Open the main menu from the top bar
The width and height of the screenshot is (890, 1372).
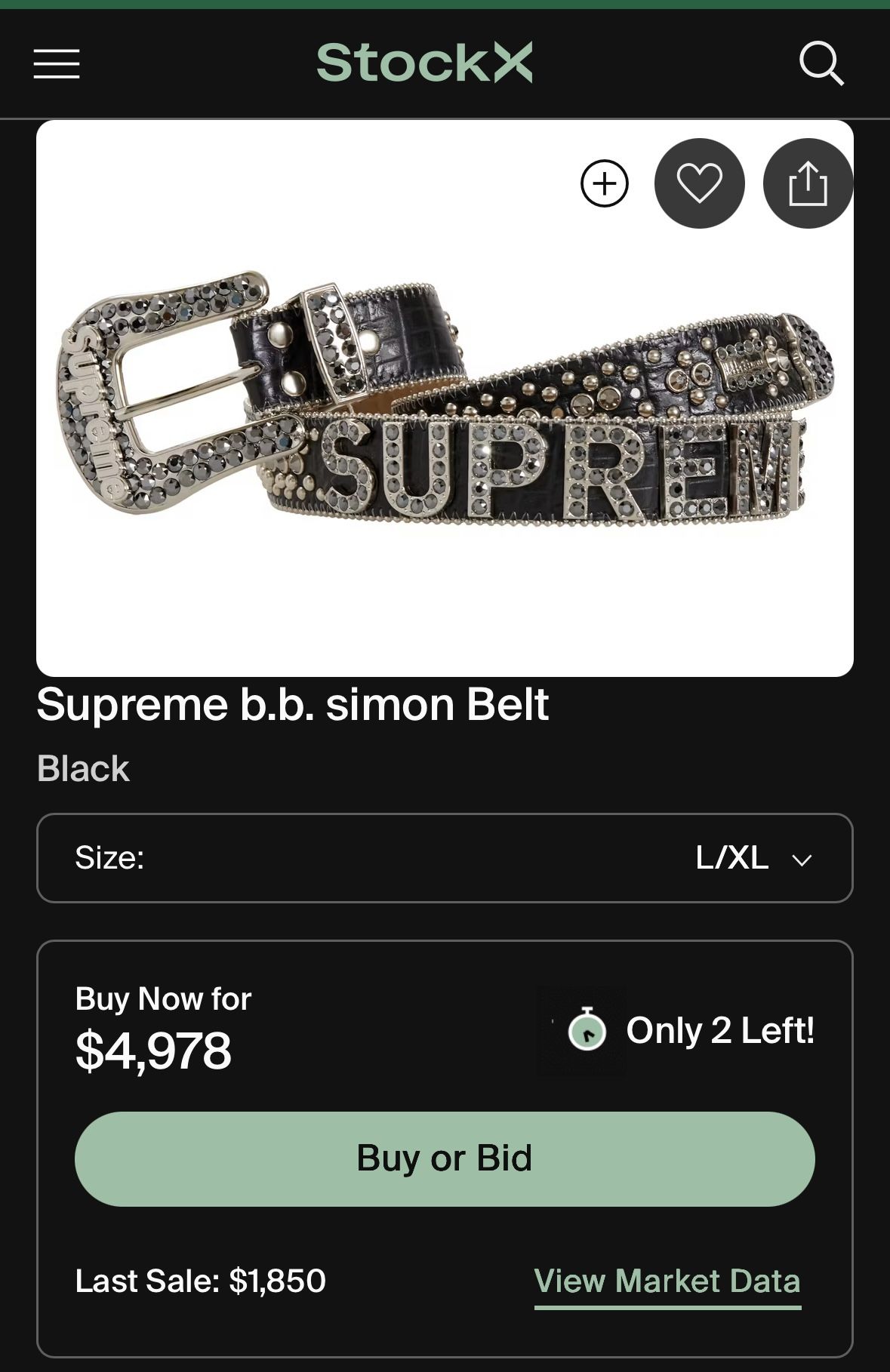tap(56, 65)
